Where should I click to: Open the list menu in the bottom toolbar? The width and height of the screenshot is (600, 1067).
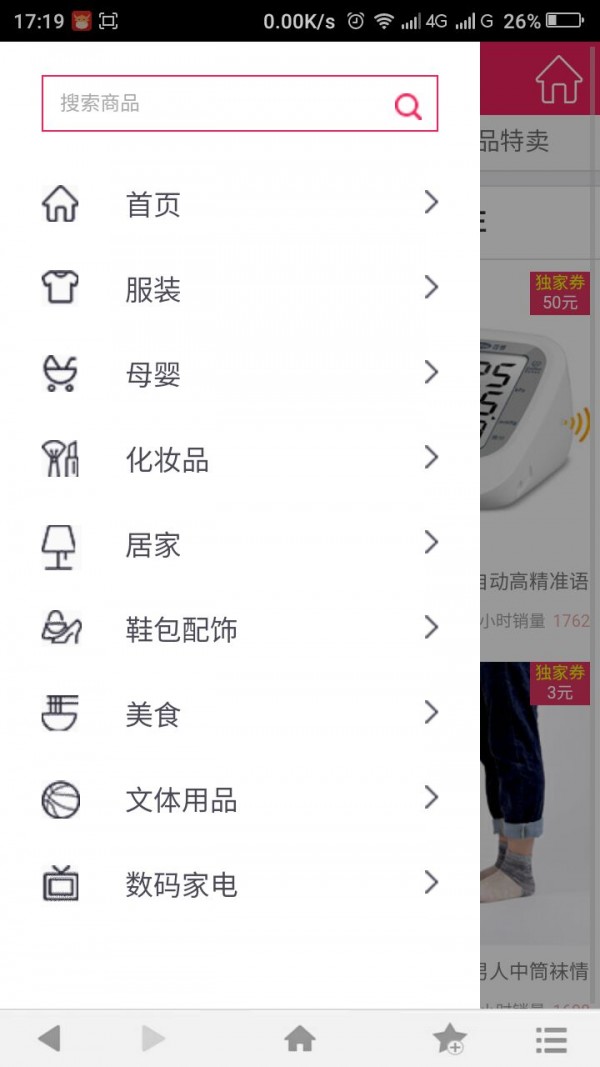[x=551, y=1039]
